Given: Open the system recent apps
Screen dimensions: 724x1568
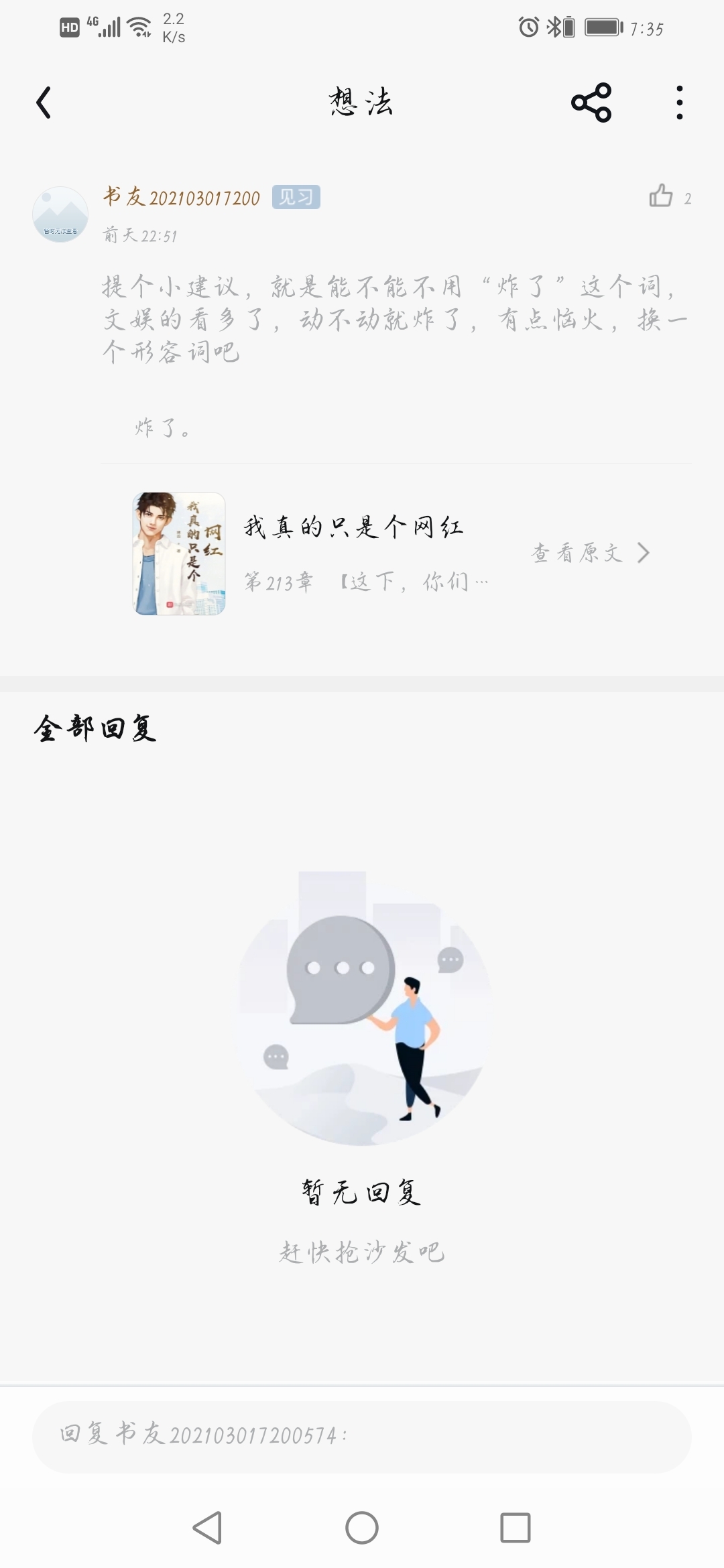Looking at the screenshot, I should click(516, 1528).
